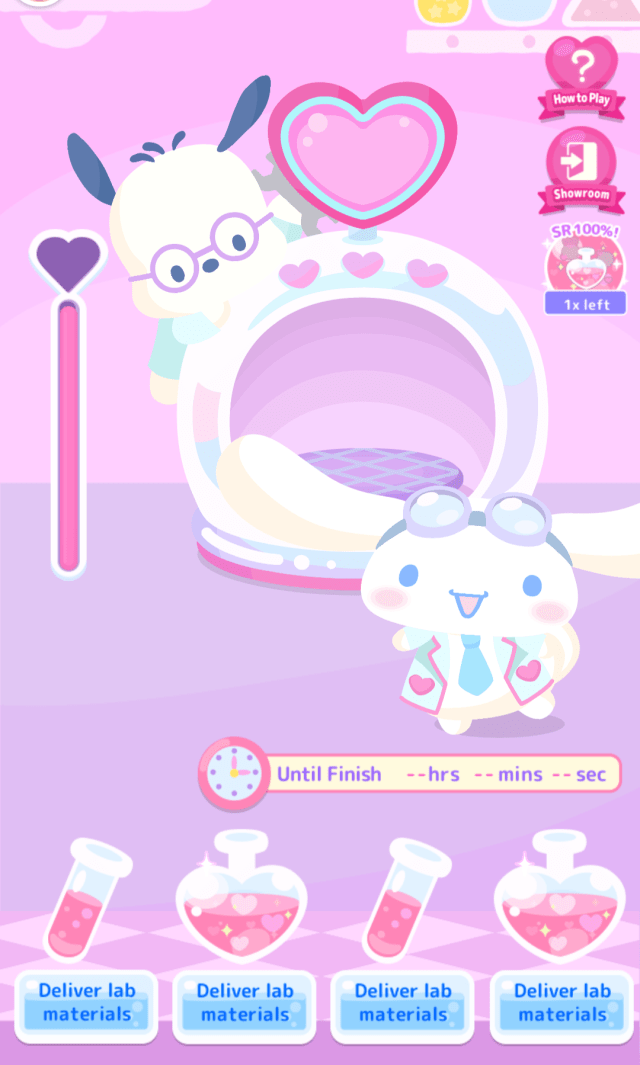Tap the first Deliver lab materials button
The image size is (640, 1065).
coord(86,1003)
